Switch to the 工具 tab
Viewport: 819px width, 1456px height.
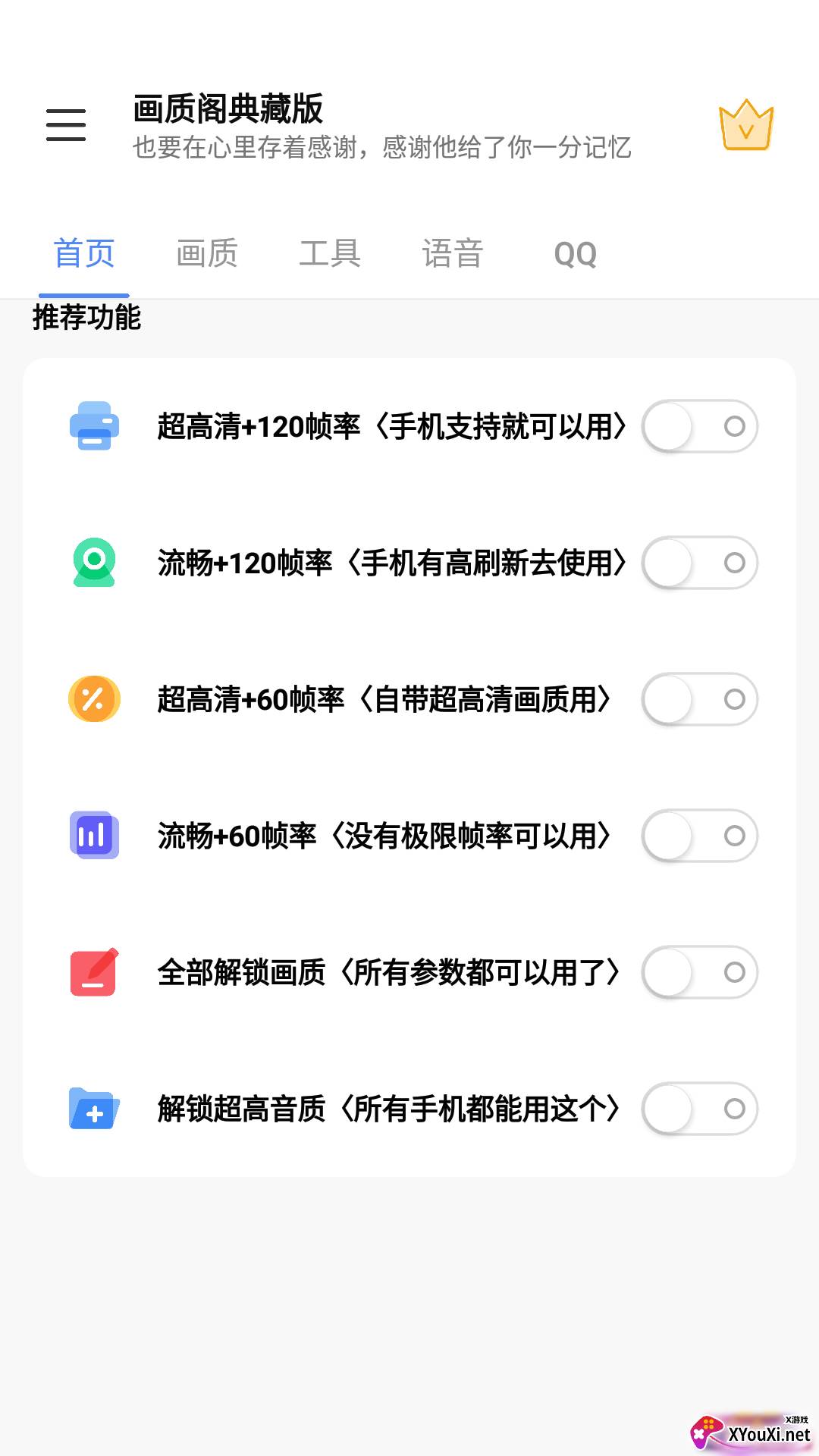pos(330,253)
